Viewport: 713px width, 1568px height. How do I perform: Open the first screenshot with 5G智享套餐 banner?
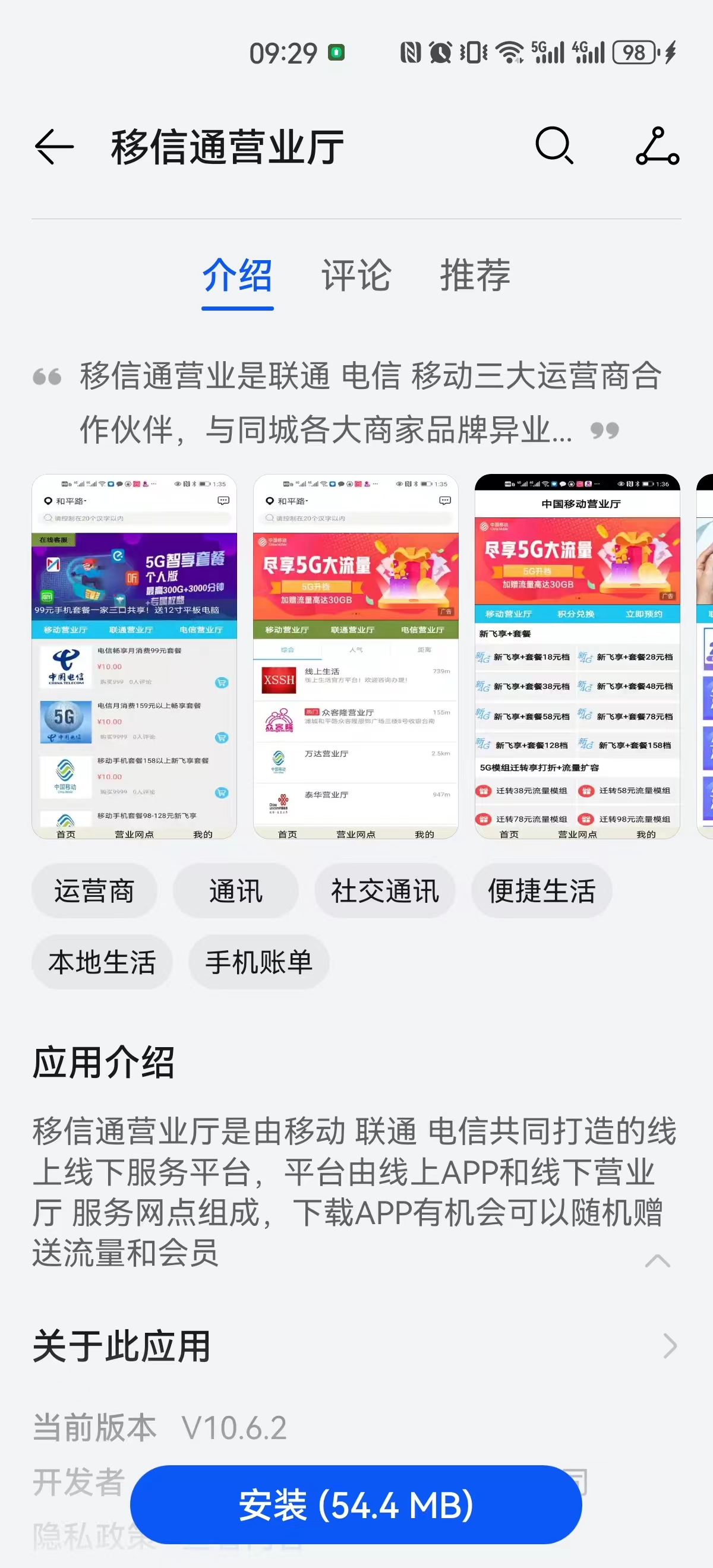pos(134,656)
